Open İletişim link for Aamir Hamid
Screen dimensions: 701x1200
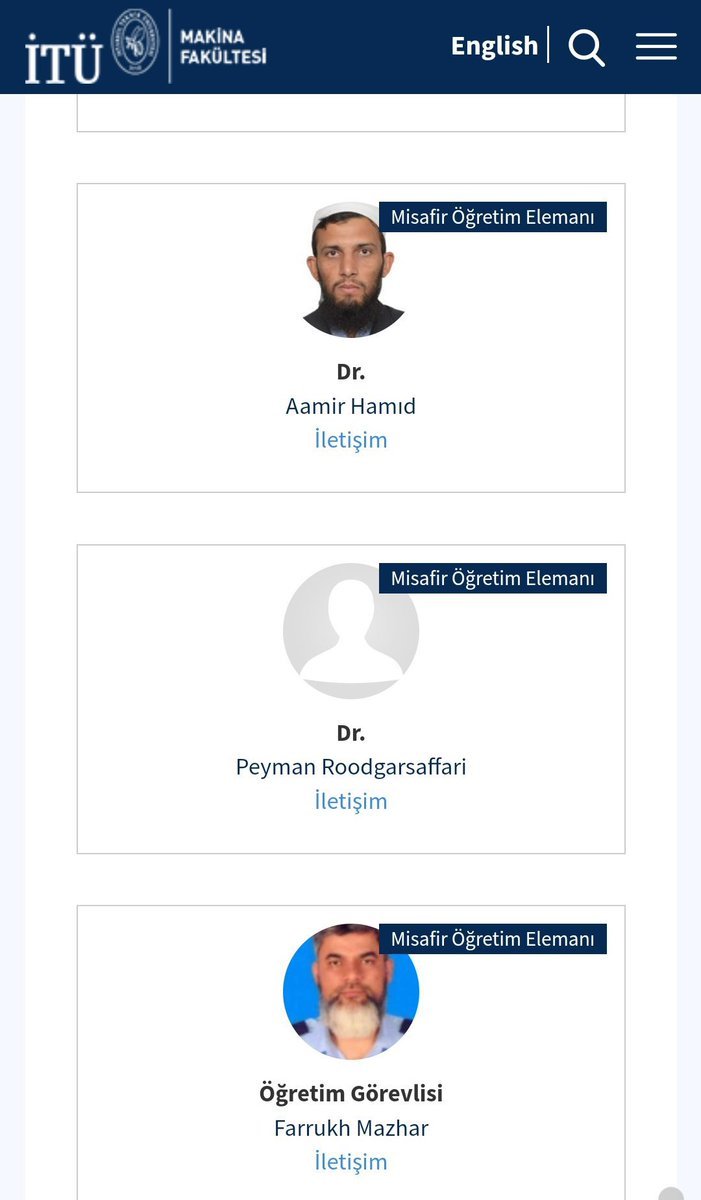tap(350, 440)
